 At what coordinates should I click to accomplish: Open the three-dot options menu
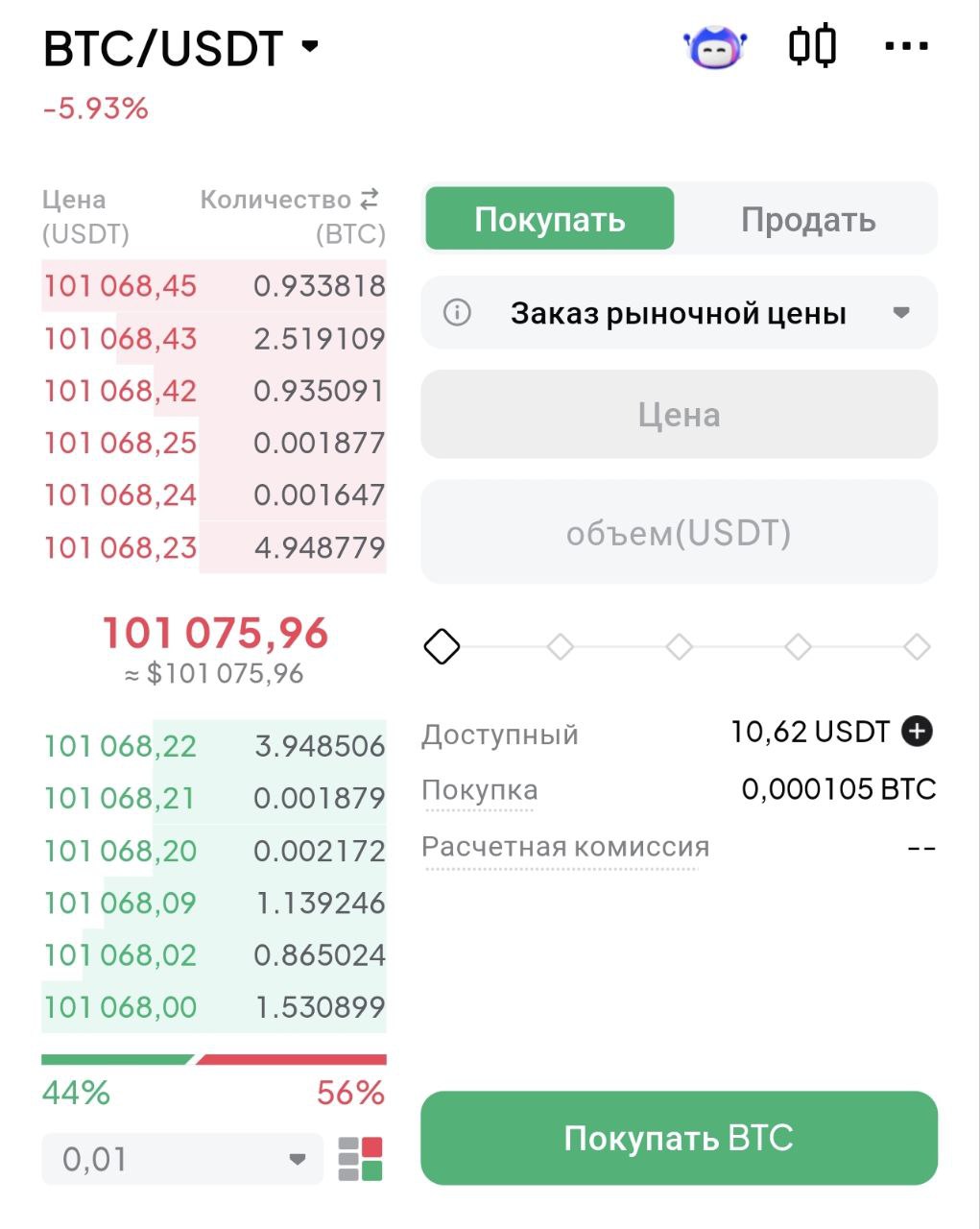click(903, 44)
